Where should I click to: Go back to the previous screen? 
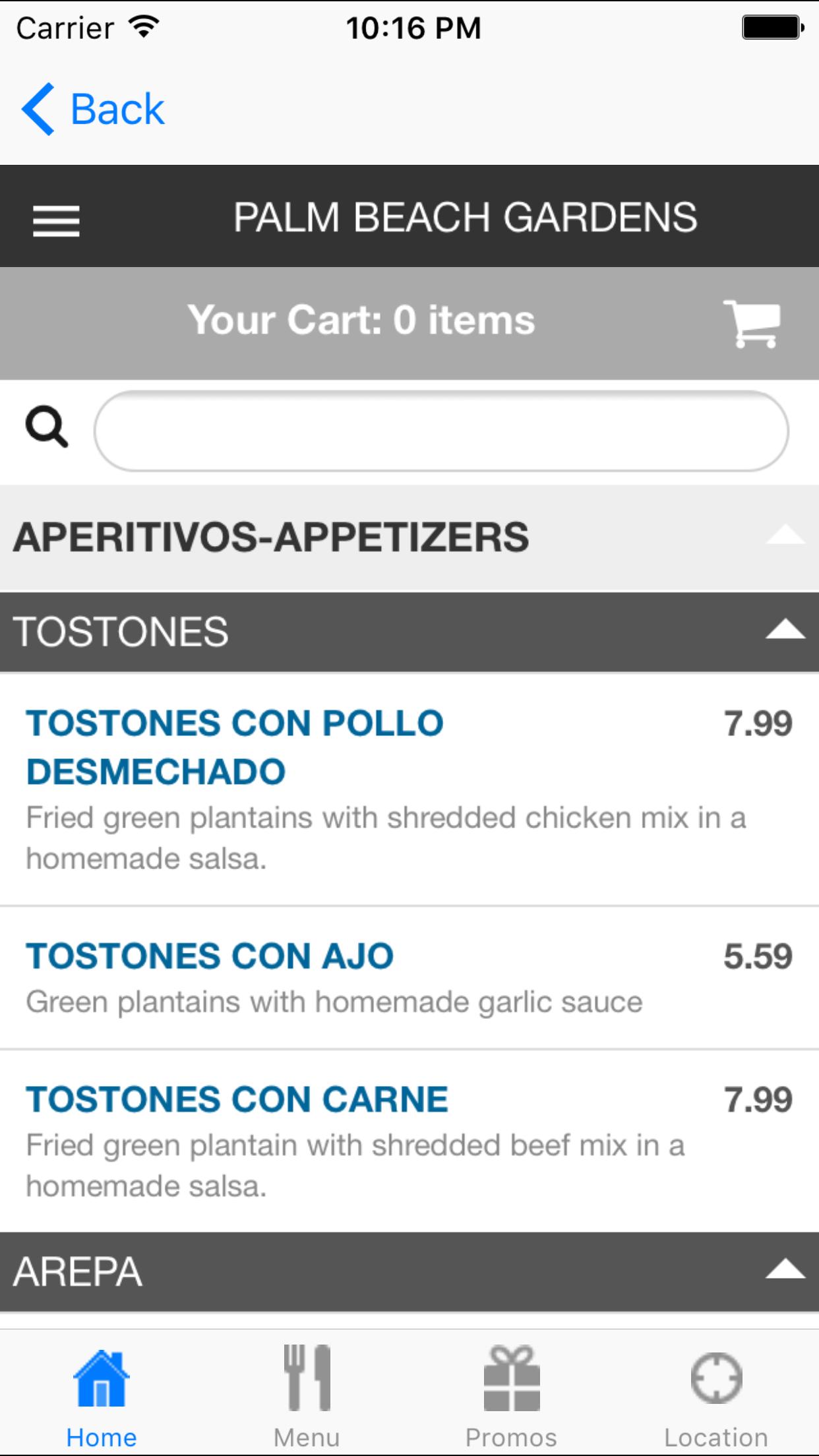pos(94,109)
